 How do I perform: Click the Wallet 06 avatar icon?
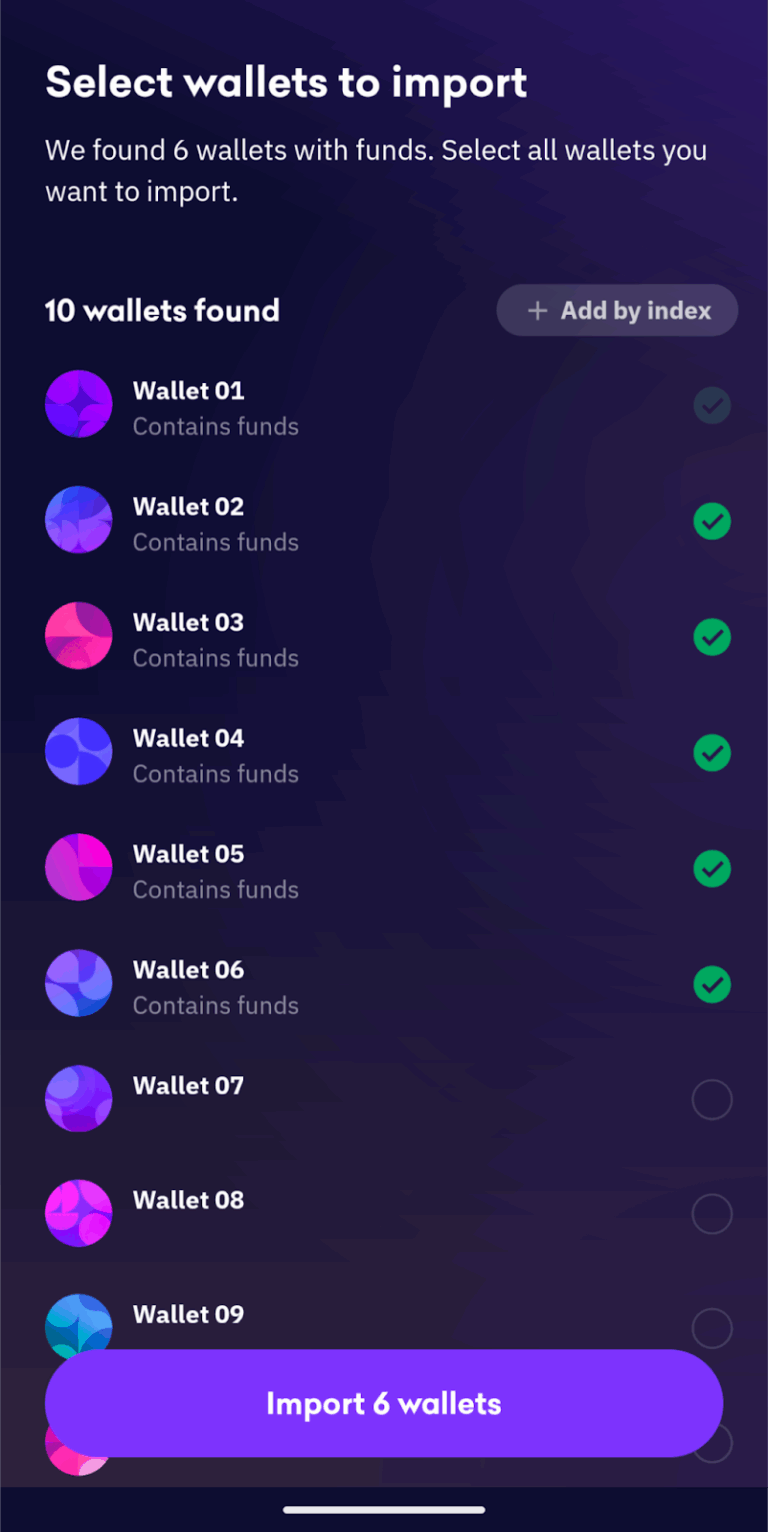click(x=78, y=983)
